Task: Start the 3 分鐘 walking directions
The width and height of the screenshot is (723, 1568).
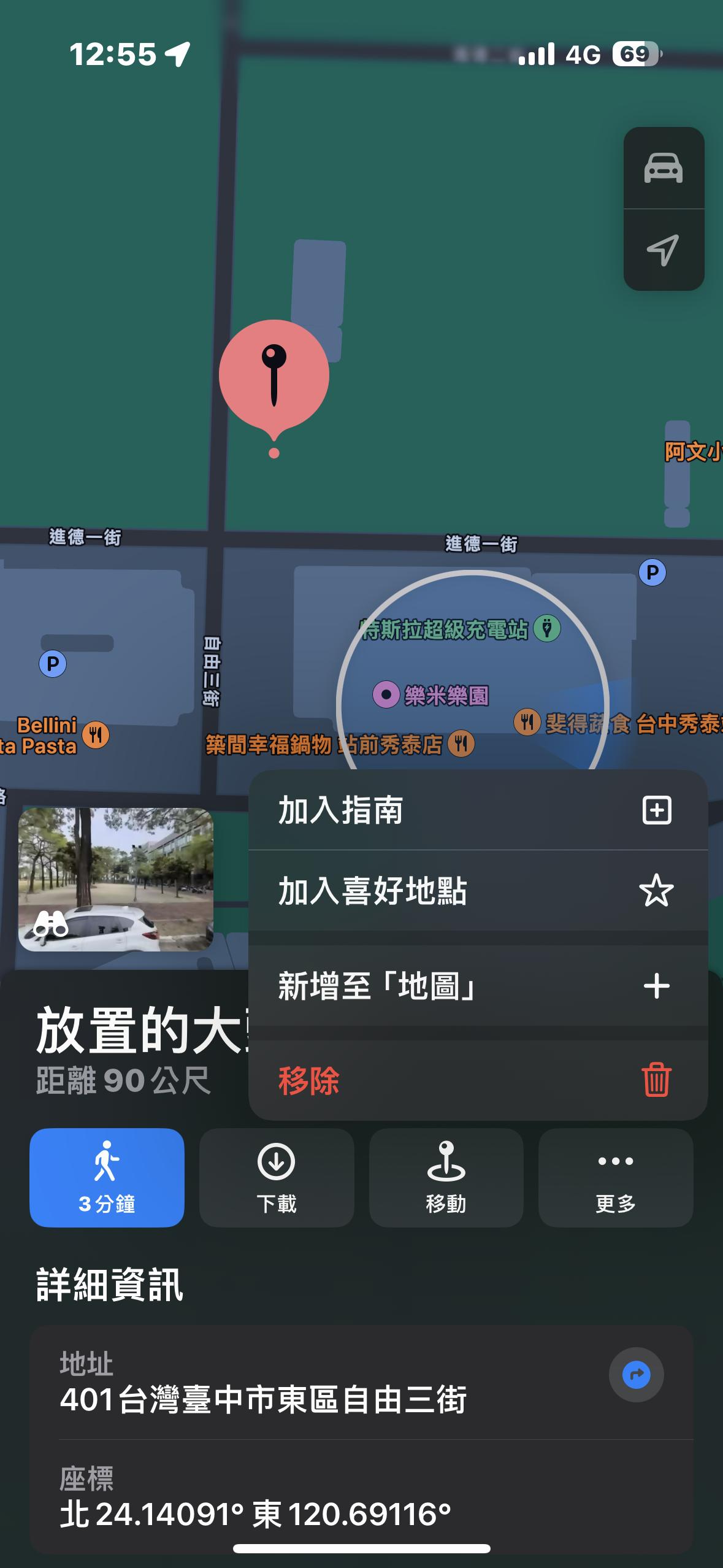Action: (107, 1177)
